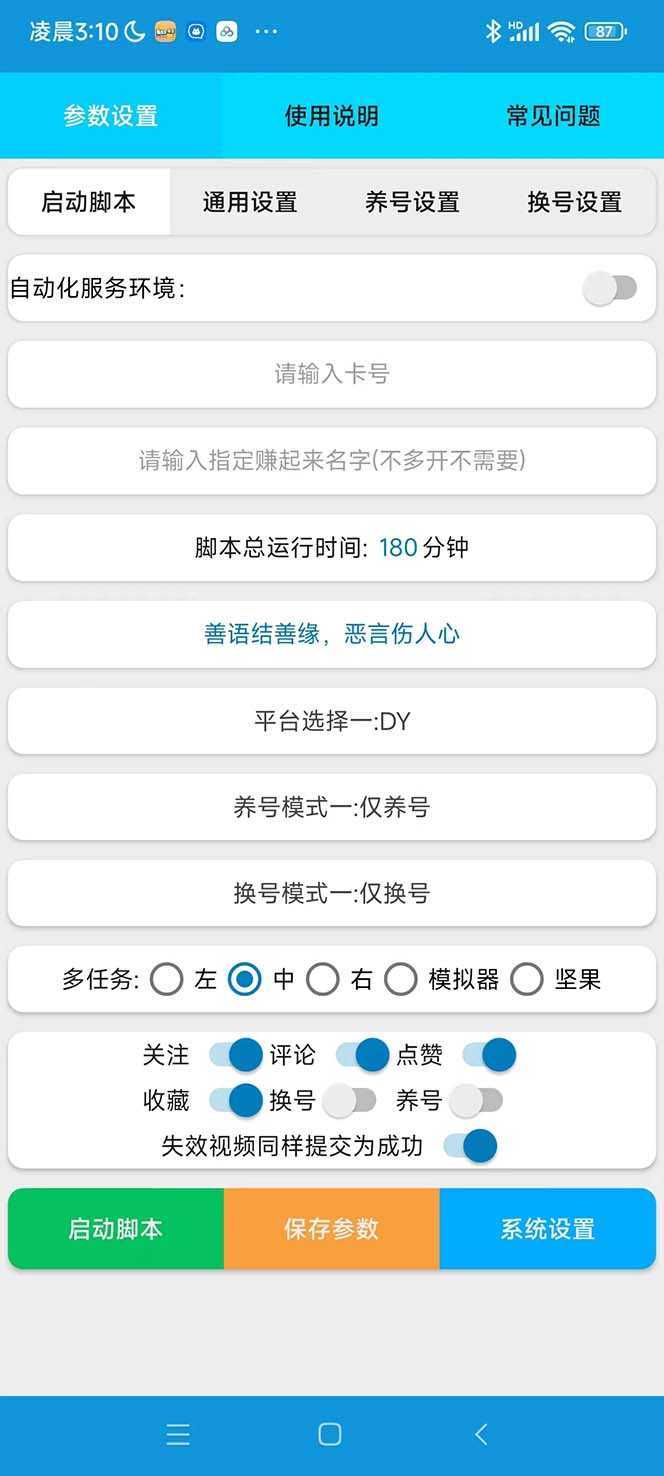Tap the 请输入卡号 input field
Image resolution: width=664 pixels, height=1476 pixels.
332,374
